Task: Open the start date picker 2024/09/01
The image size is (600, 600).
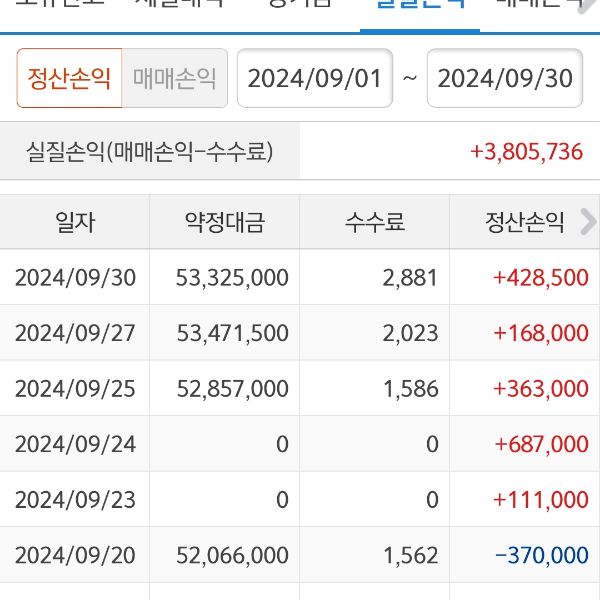Action: (314, 79)
